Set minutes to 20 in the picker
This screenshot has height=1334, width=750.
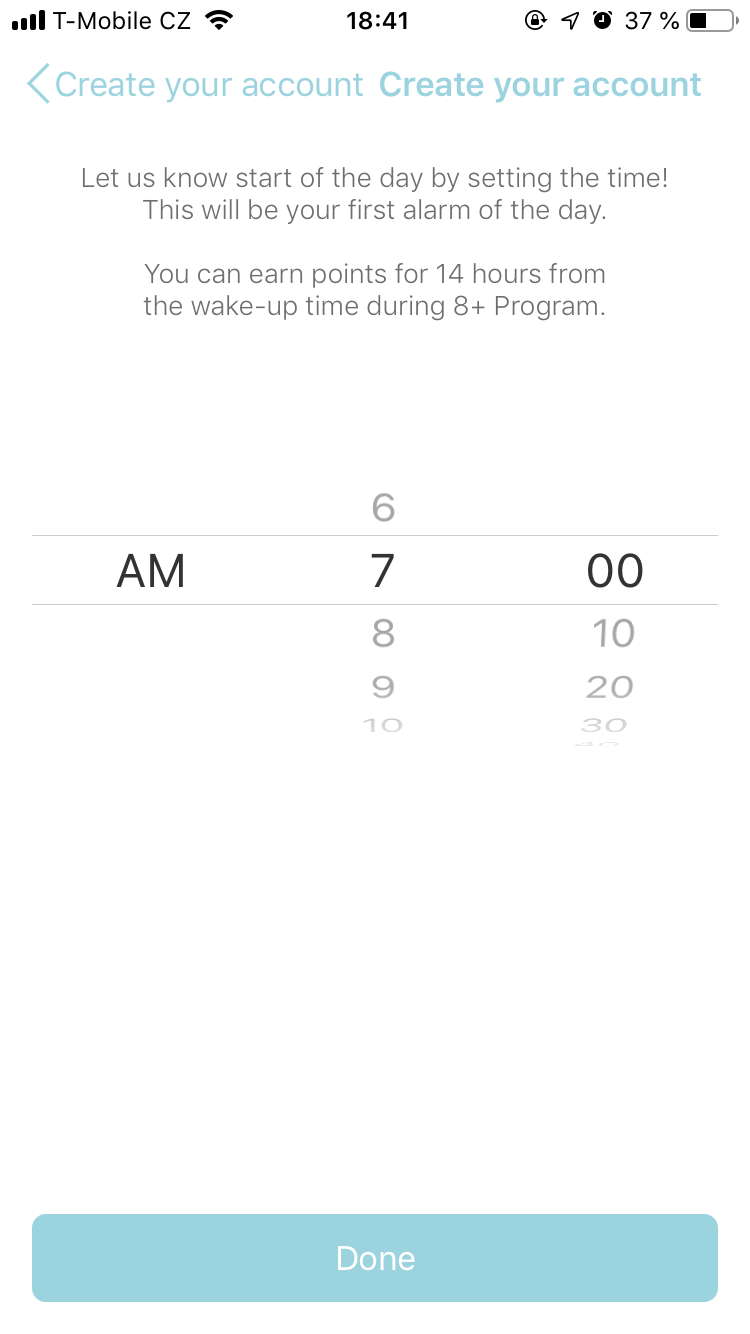[610, 687]
